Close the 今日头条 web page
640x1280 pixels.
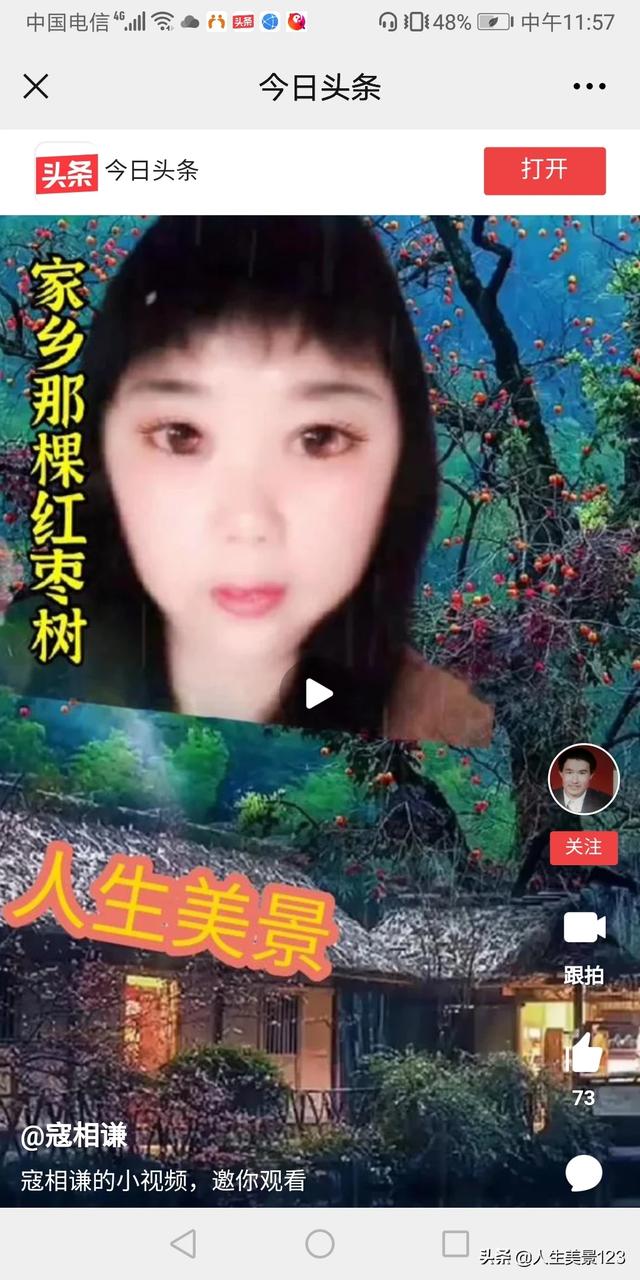click(36, 87)
